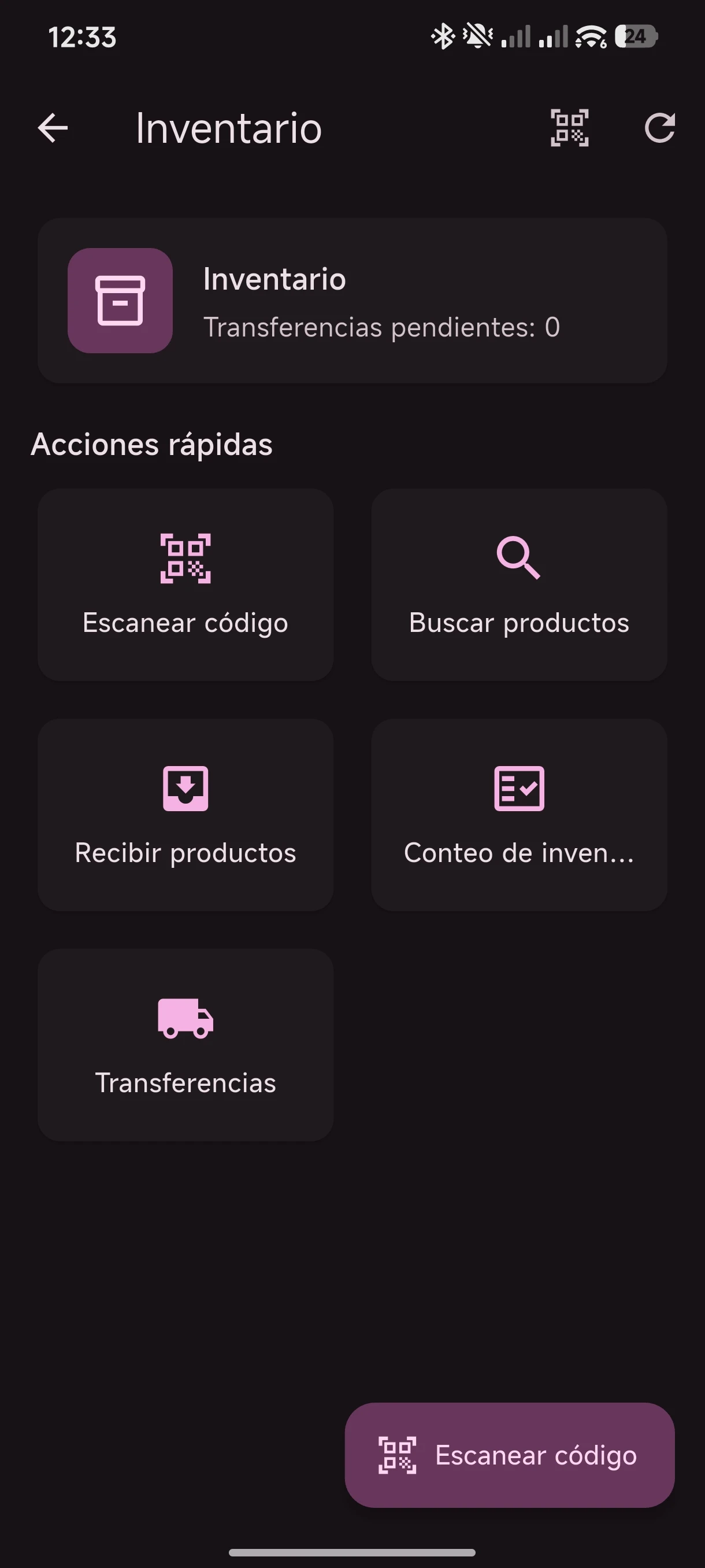Tap the battery indicator in the status bar
705x1568 pixels.
[x=636, y=36]
